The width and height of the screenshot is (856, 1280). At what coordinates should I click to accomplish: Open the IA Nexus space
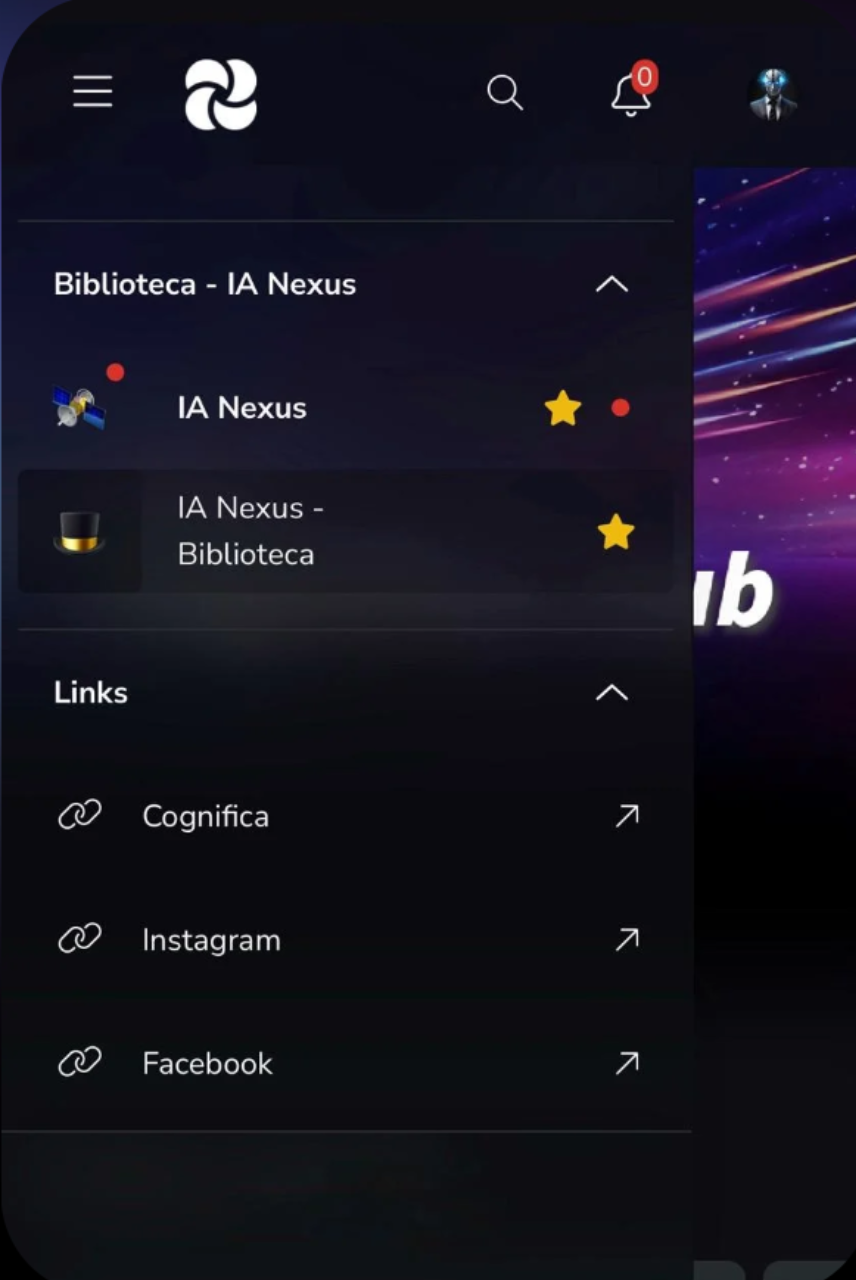pos(242,408)
